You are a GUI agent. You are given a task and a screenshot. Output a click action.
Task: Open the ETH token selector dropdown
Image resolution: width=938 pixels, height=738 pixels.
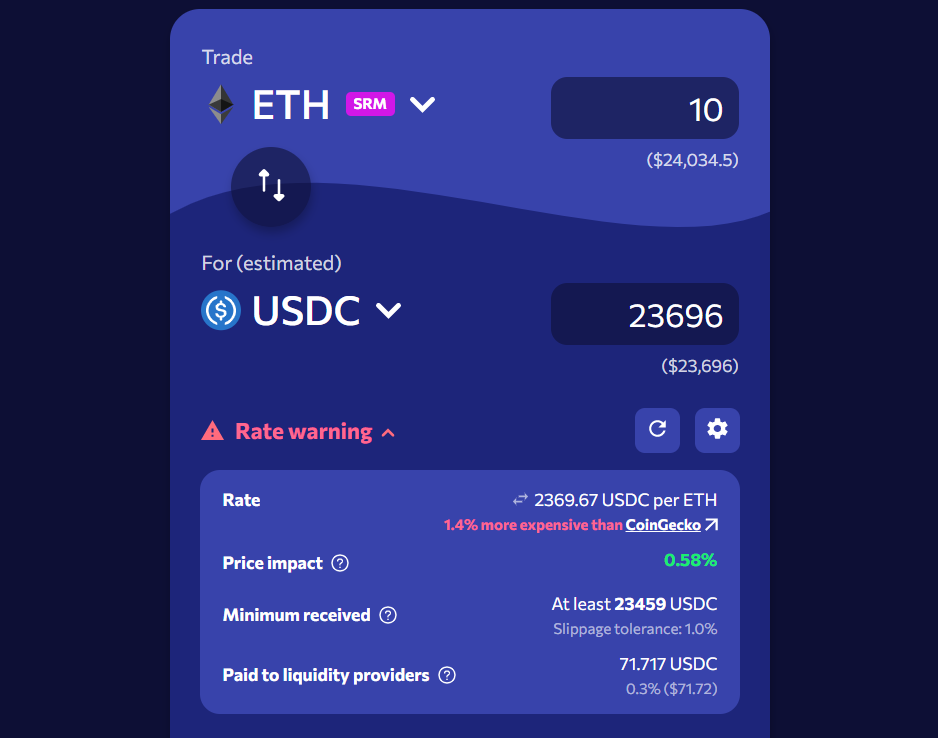point(422,104)
